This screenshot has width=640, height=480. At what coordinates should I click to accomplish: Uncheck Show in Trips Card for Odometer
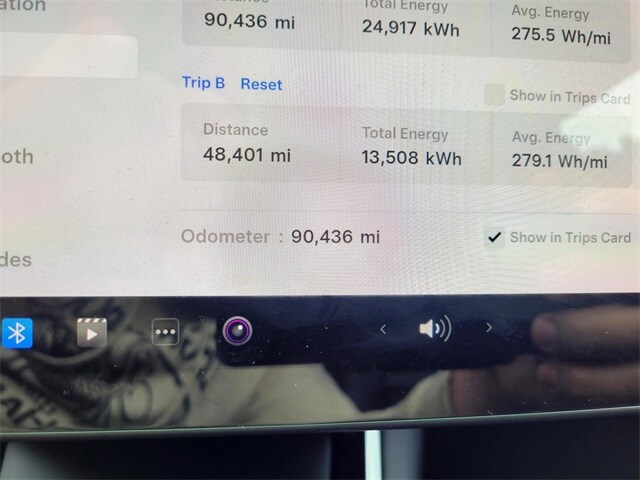coord(494,237)
